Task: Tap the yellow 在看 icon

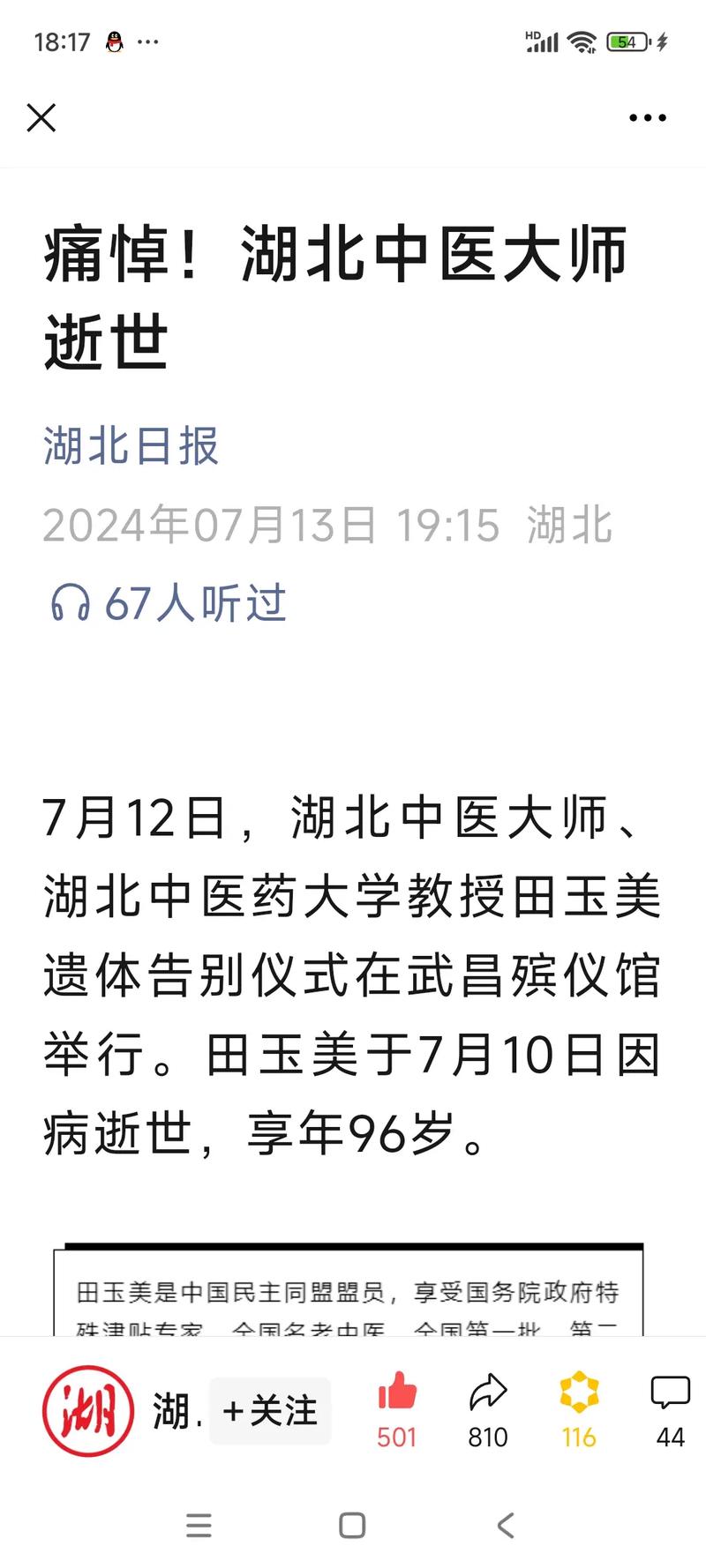Action: (579, 1393)
